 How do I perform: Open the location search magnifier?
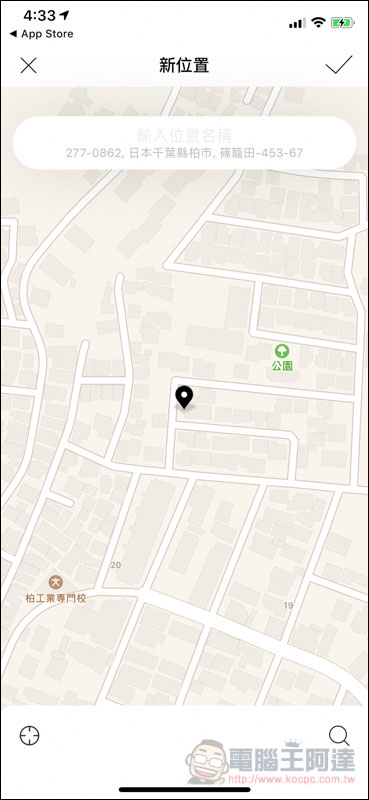pyautogui.click(x=339, y=735)
